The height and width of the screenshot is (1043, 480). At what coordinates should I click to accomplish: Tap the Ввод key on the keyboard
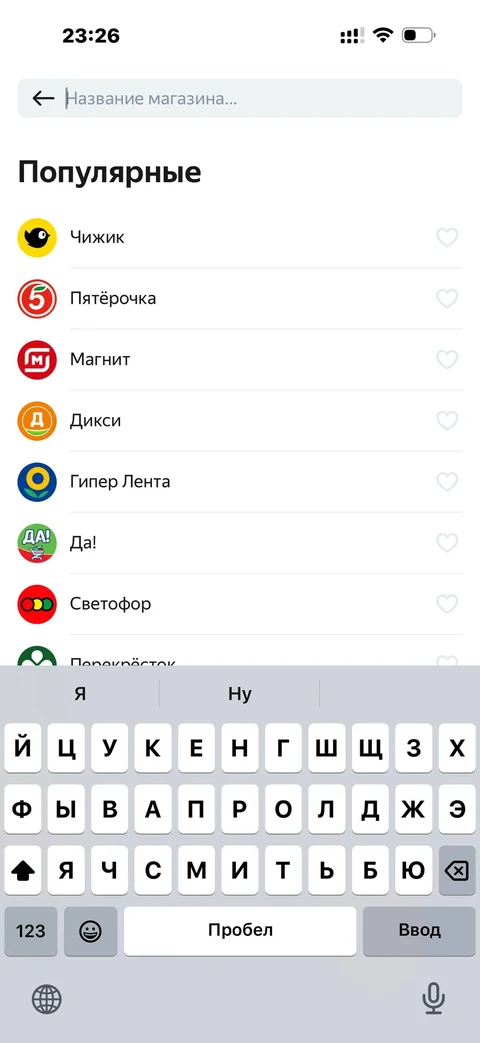(420, 931)
